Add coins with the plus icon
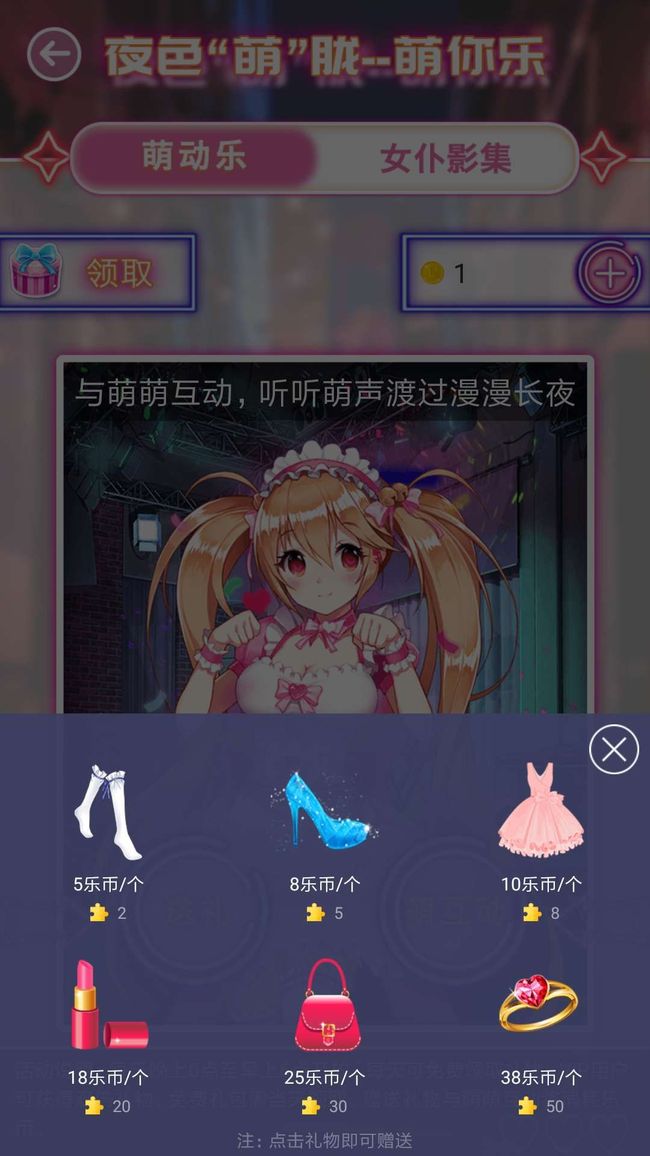This screenshot has height=1156, width=650. click(x=609, y=274)
